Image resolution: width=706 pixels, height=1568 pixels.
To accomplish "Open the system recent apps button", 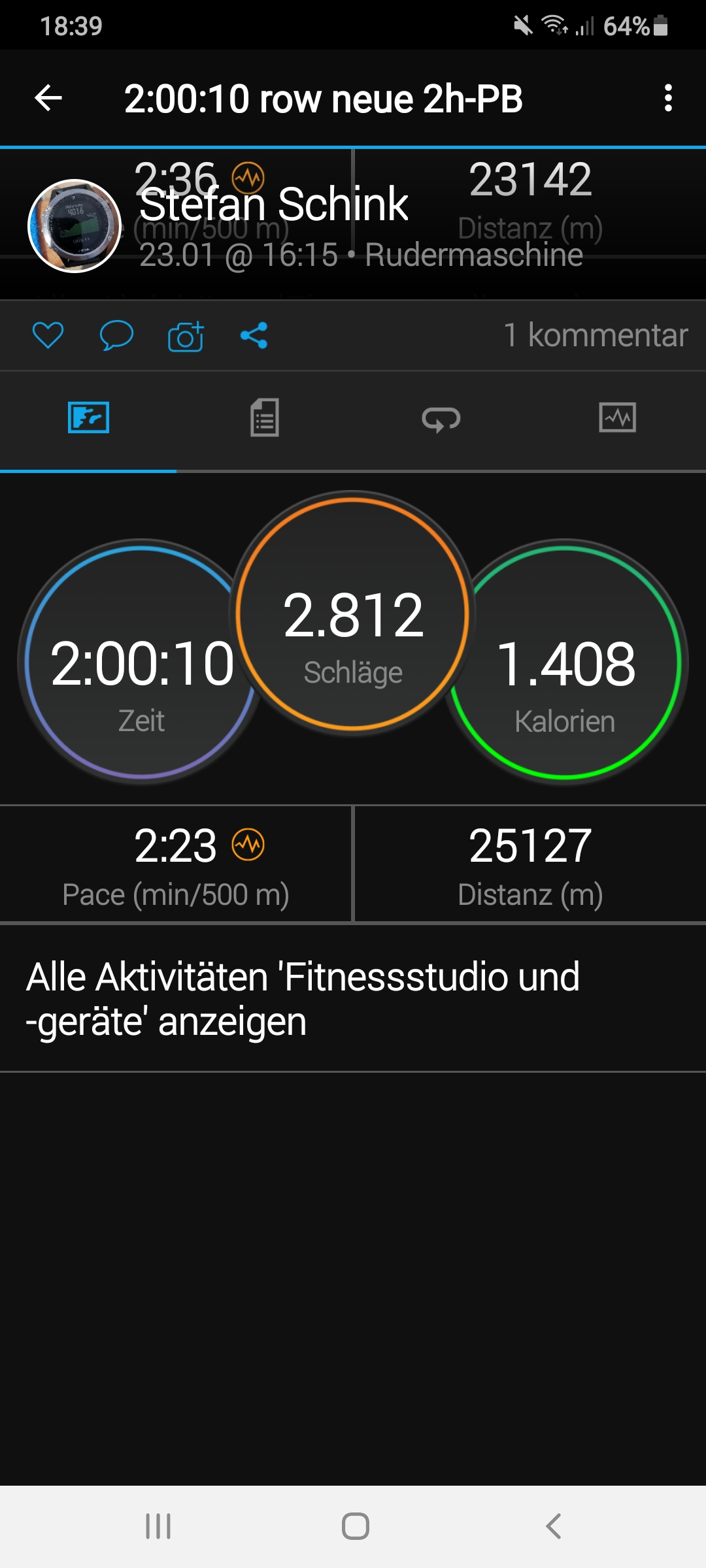I will [x=158, y=1526].
